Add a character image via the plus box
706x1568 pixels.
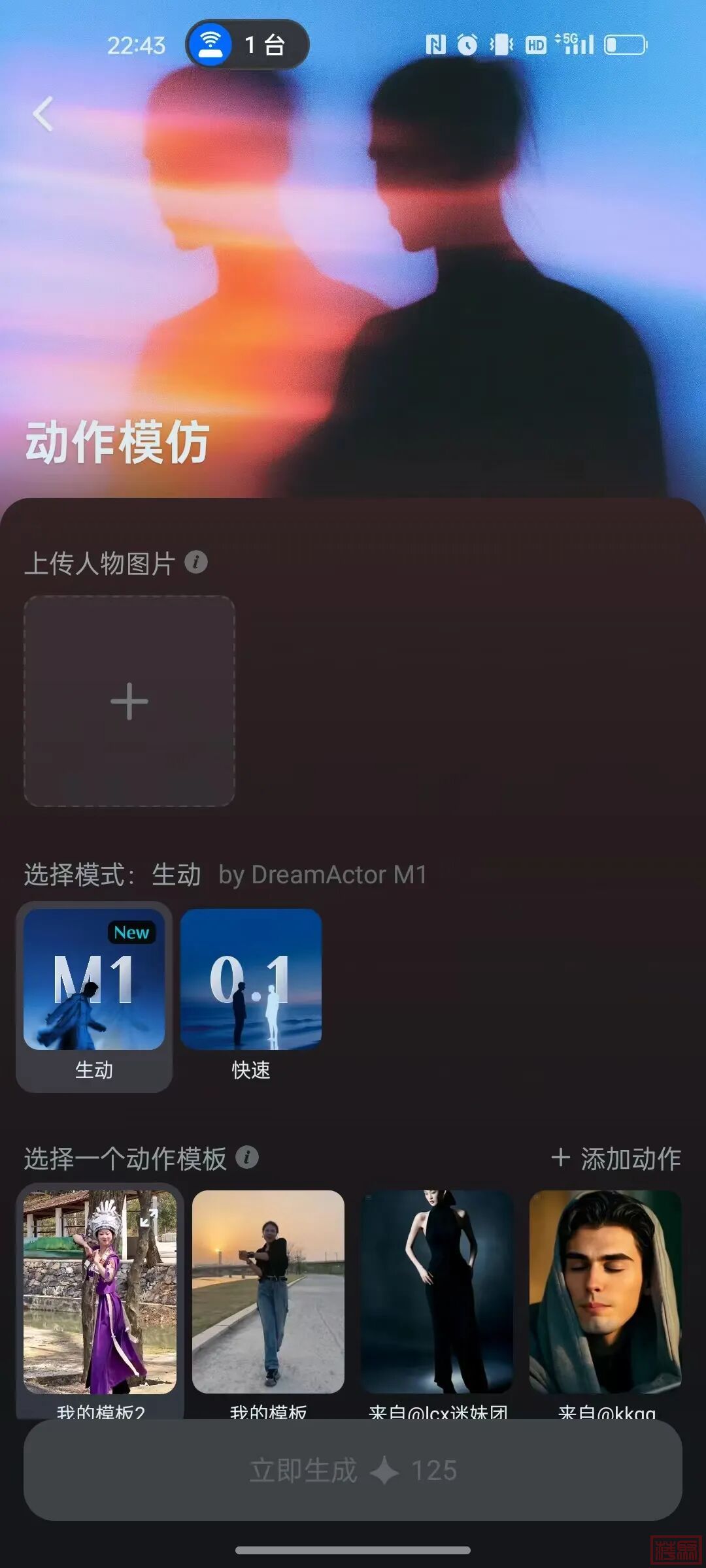pyautogui.click(x=129, y=701)
